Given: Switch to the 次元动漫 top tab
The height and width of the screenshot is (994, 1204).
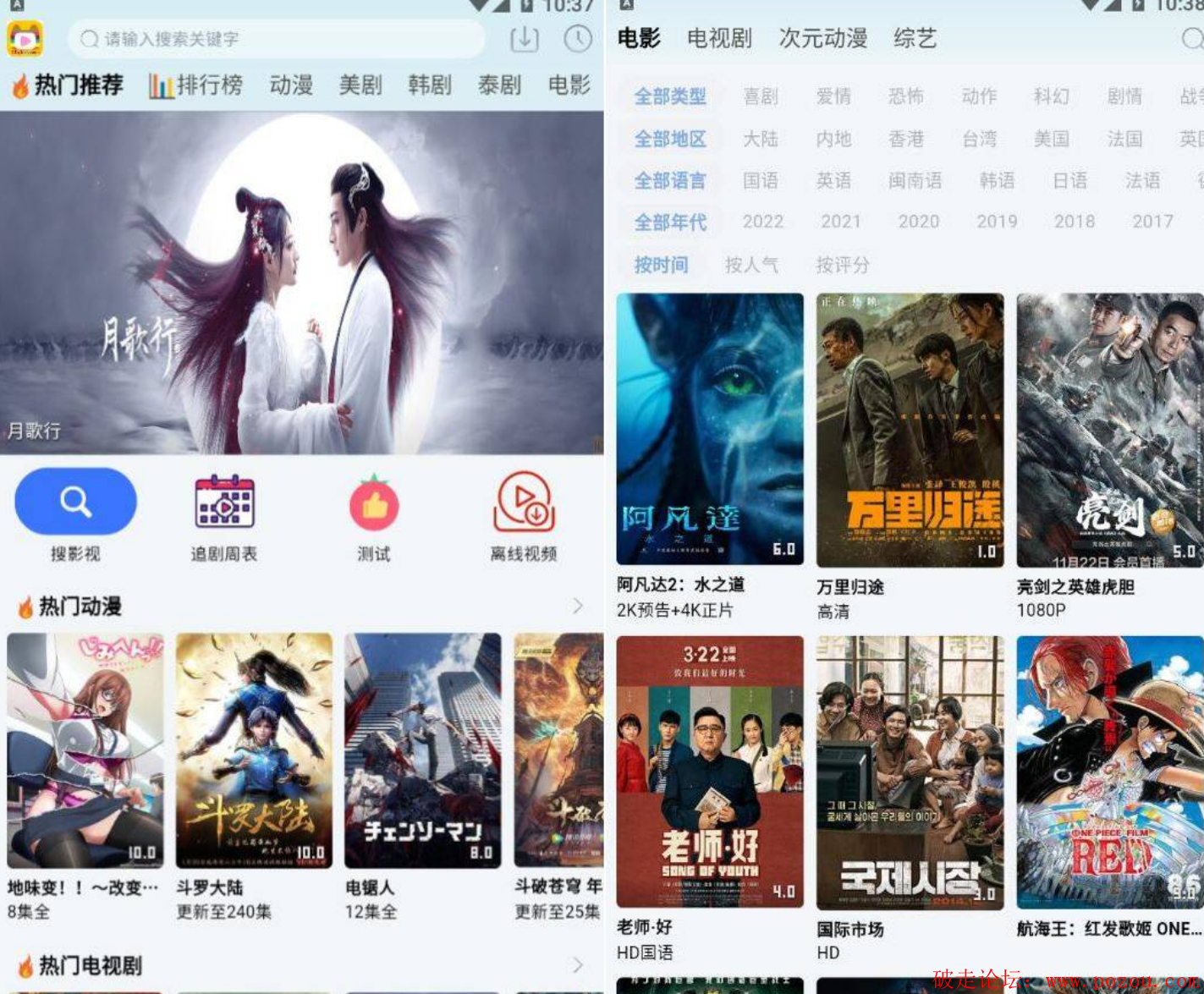Looking at the screenshot, I should point(822,38).
